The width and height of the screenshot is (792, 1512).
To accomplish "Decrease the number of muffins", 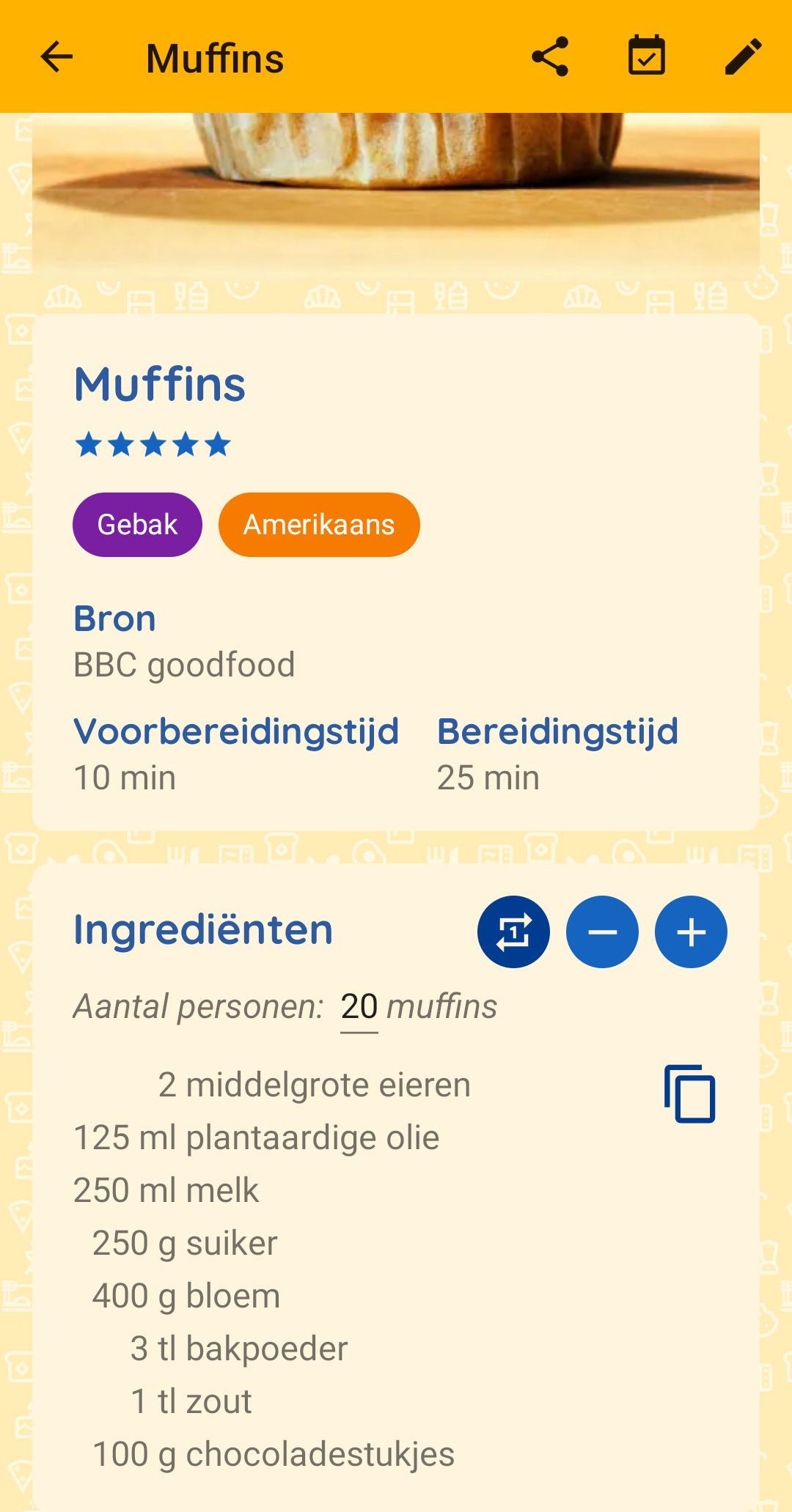I will (x=602, y=932).
